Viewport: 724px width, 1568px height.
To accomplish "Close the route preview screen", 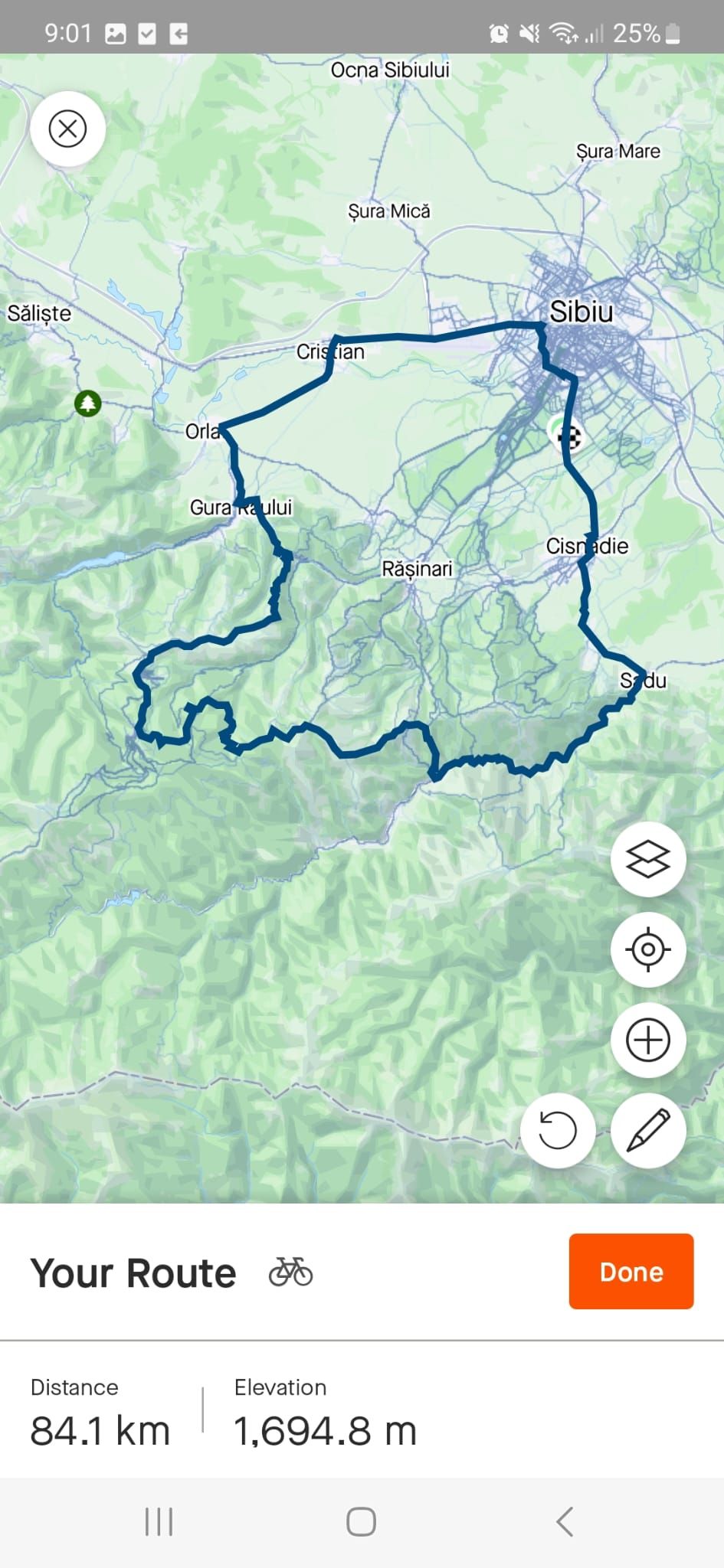I will 67,129.
